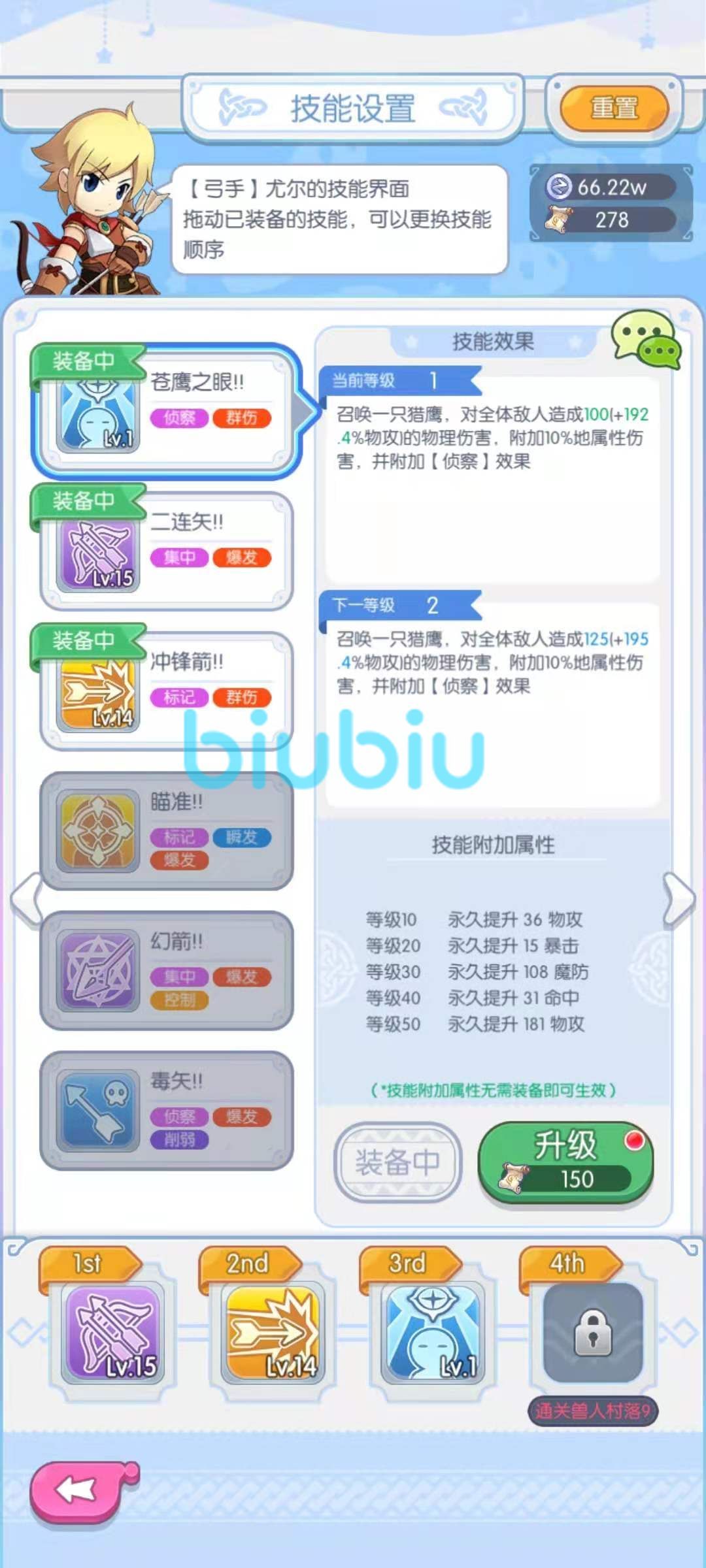Tap the 升级 upgrade button costing 150
This screenshot has width=706, height=1568.
coord(566,1163)
